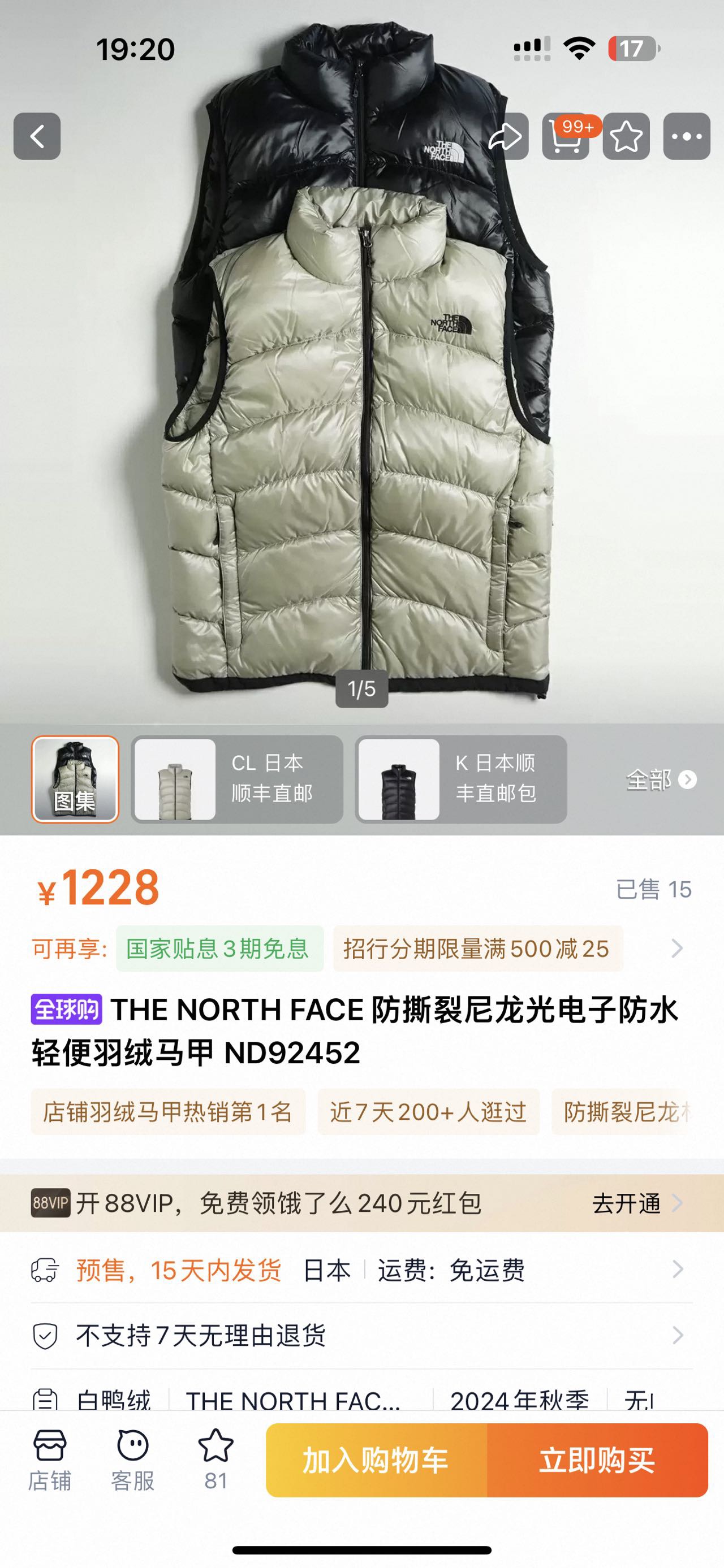Open product parameters row with 白鸭绒

361,1400
